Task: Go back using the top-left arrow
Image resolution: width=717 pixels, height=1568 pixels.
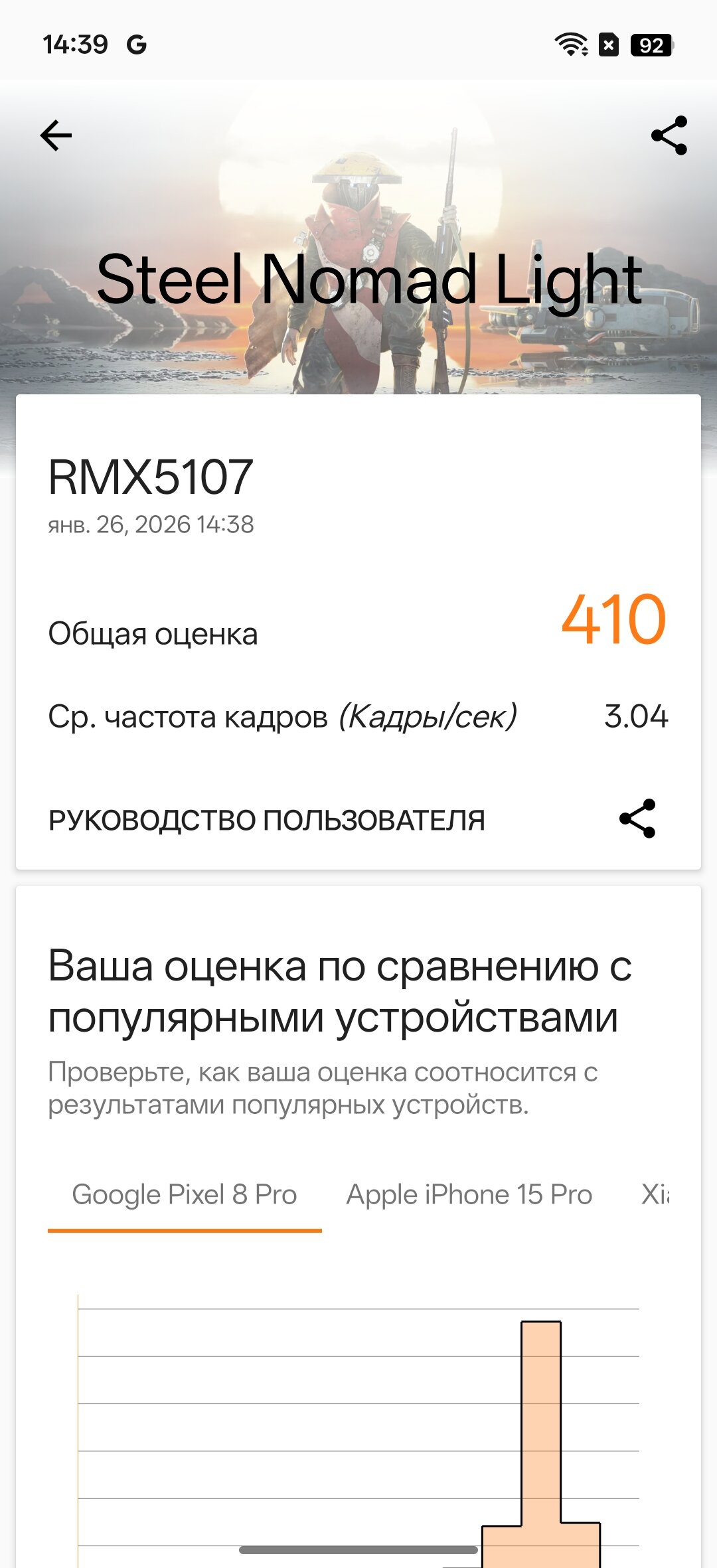Action: coord(56,136)
